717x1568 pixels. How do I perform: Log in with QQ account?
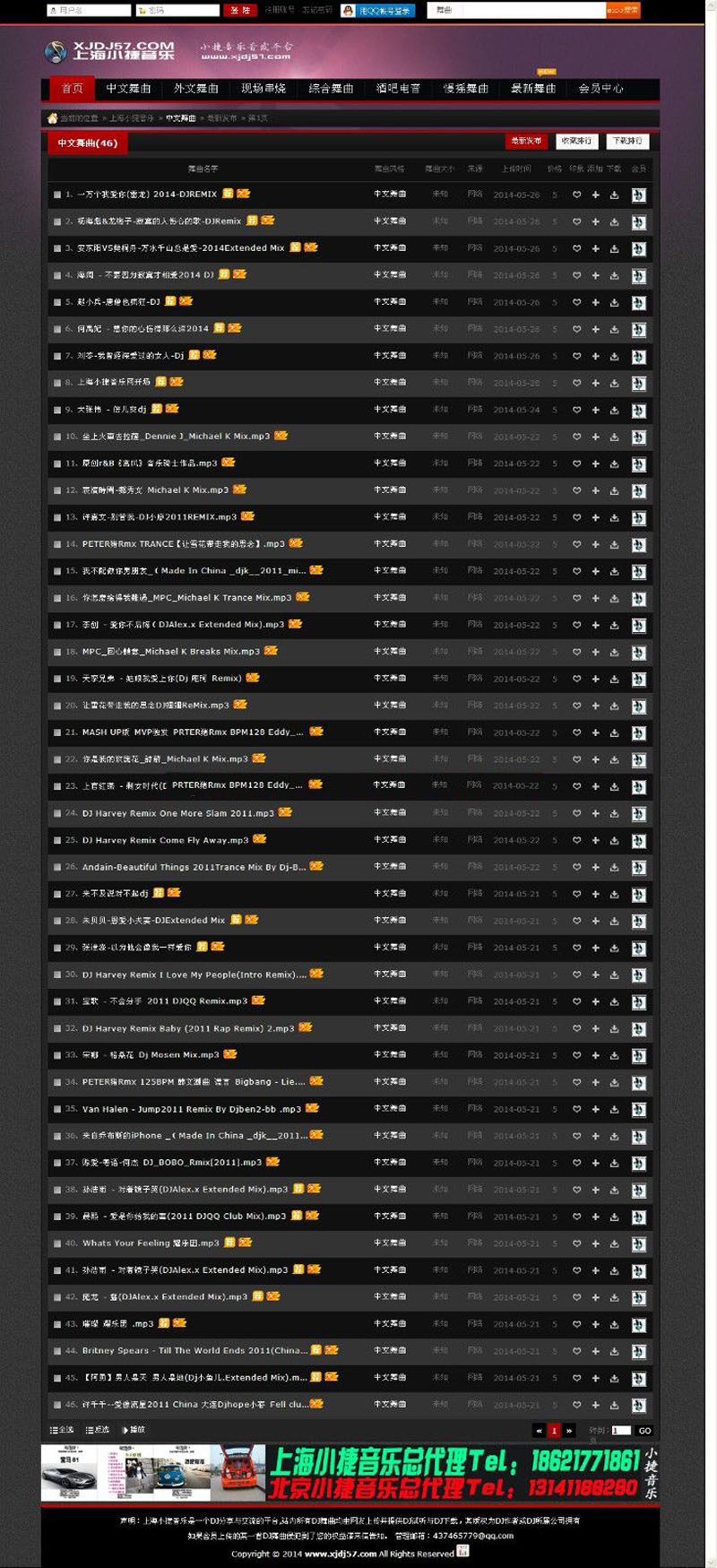click(x=377, y=11)
